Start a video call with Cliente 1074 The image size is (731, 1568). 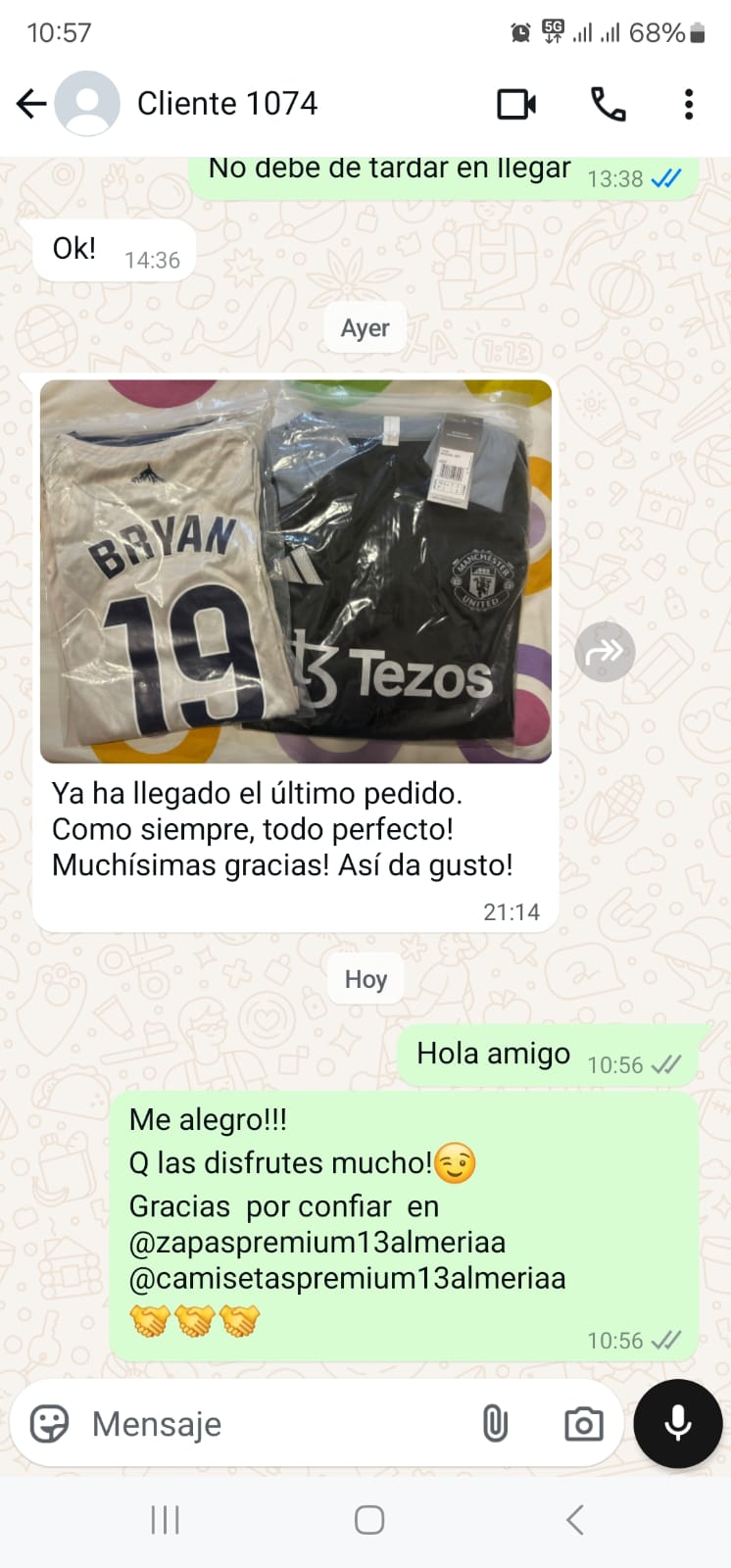click(516, 104)
